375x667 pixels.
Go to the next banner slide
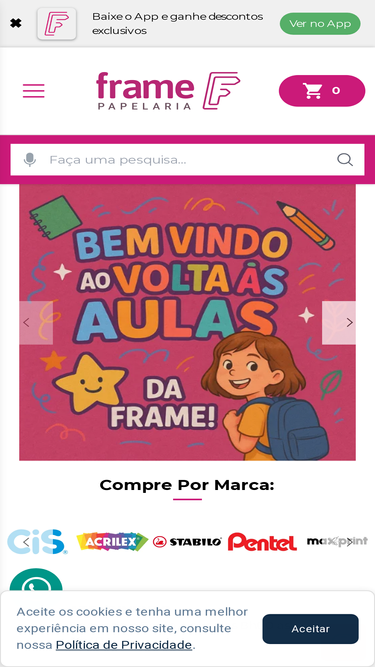(x=339, y=323)
